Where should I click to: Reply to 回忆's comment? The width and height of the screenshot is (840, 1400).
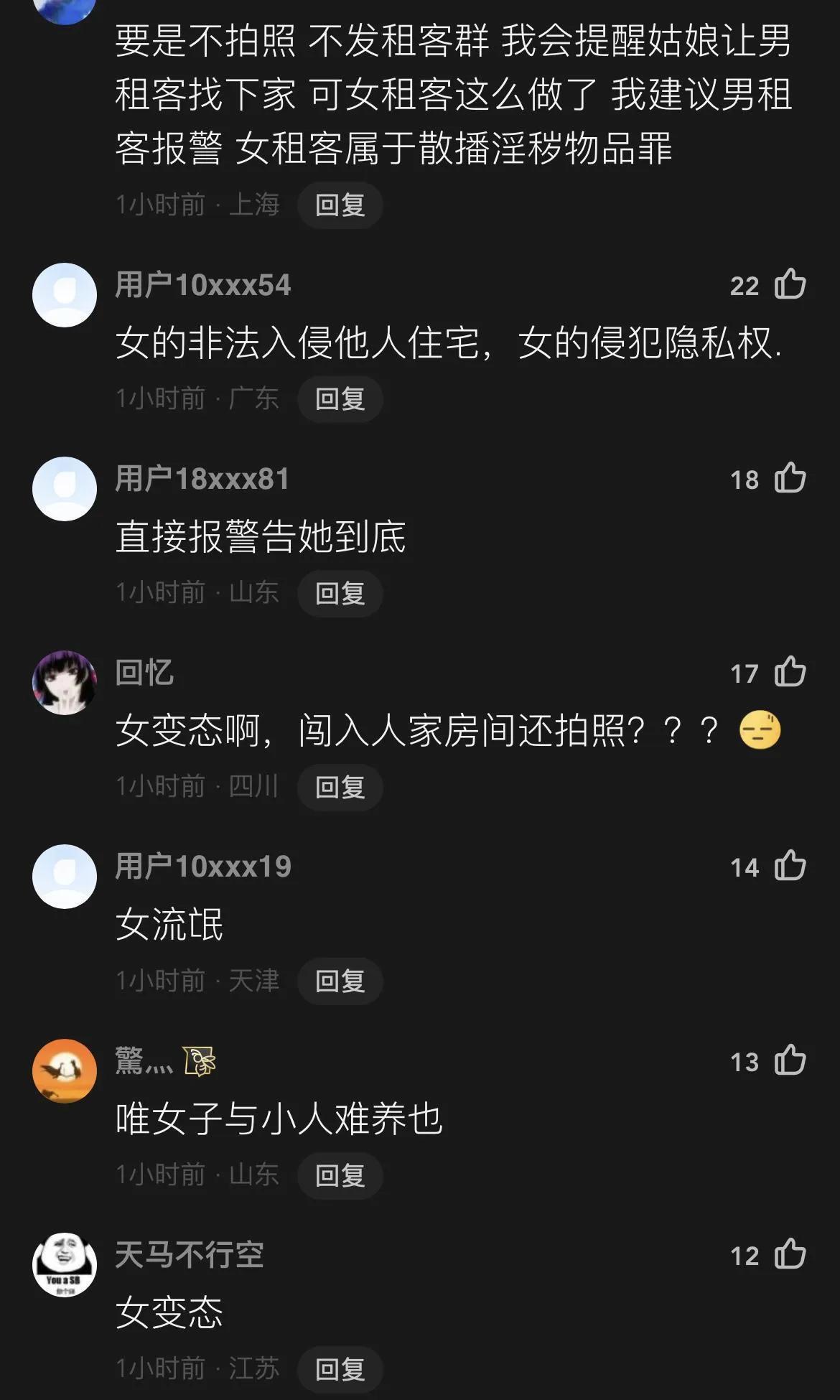point(340,788)
